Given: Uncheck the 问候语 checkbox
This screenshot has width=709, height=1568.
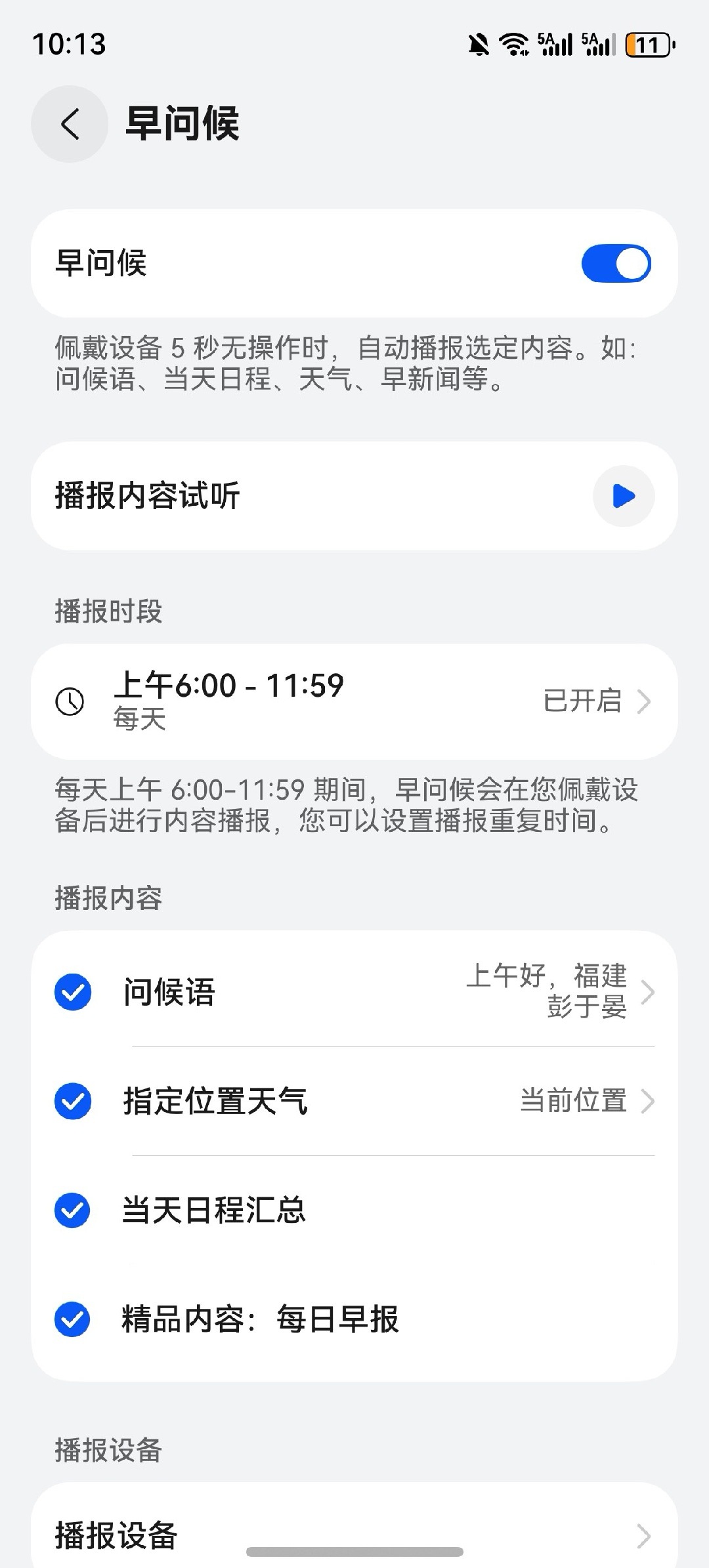Looking at the screenshot, I should coord(73,992).
